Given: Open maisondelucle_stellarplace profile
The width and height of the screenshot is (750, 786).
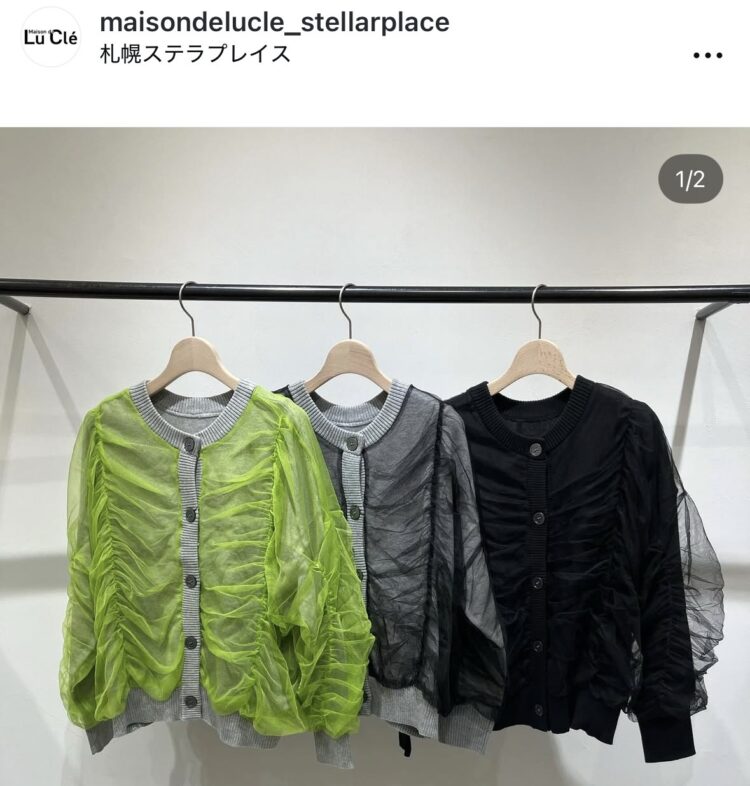Looking at the screenshot, I should pyautogui.click(x=275, y=22).
